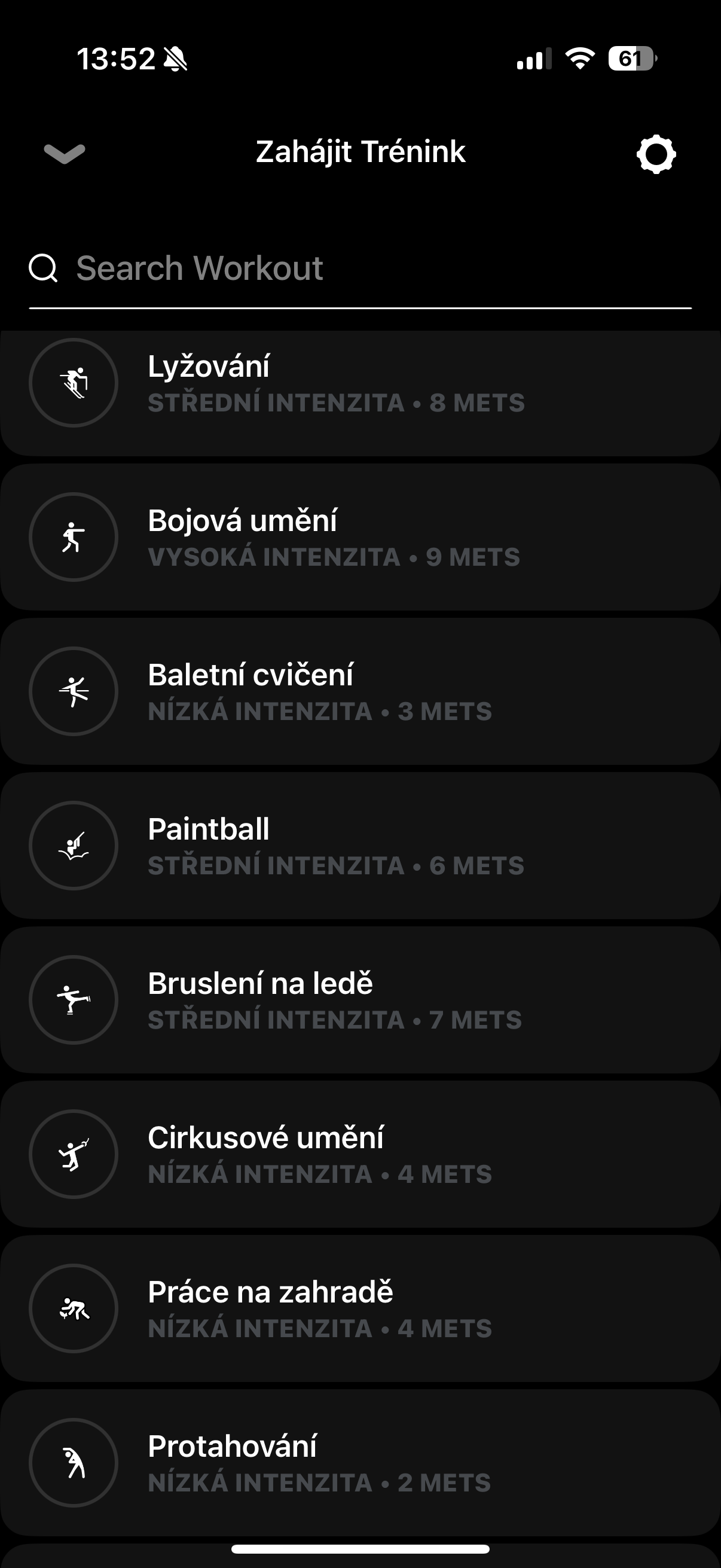Screen dimensions: 721x1568
Task: Open the settings gear
Action: [656, 155]
